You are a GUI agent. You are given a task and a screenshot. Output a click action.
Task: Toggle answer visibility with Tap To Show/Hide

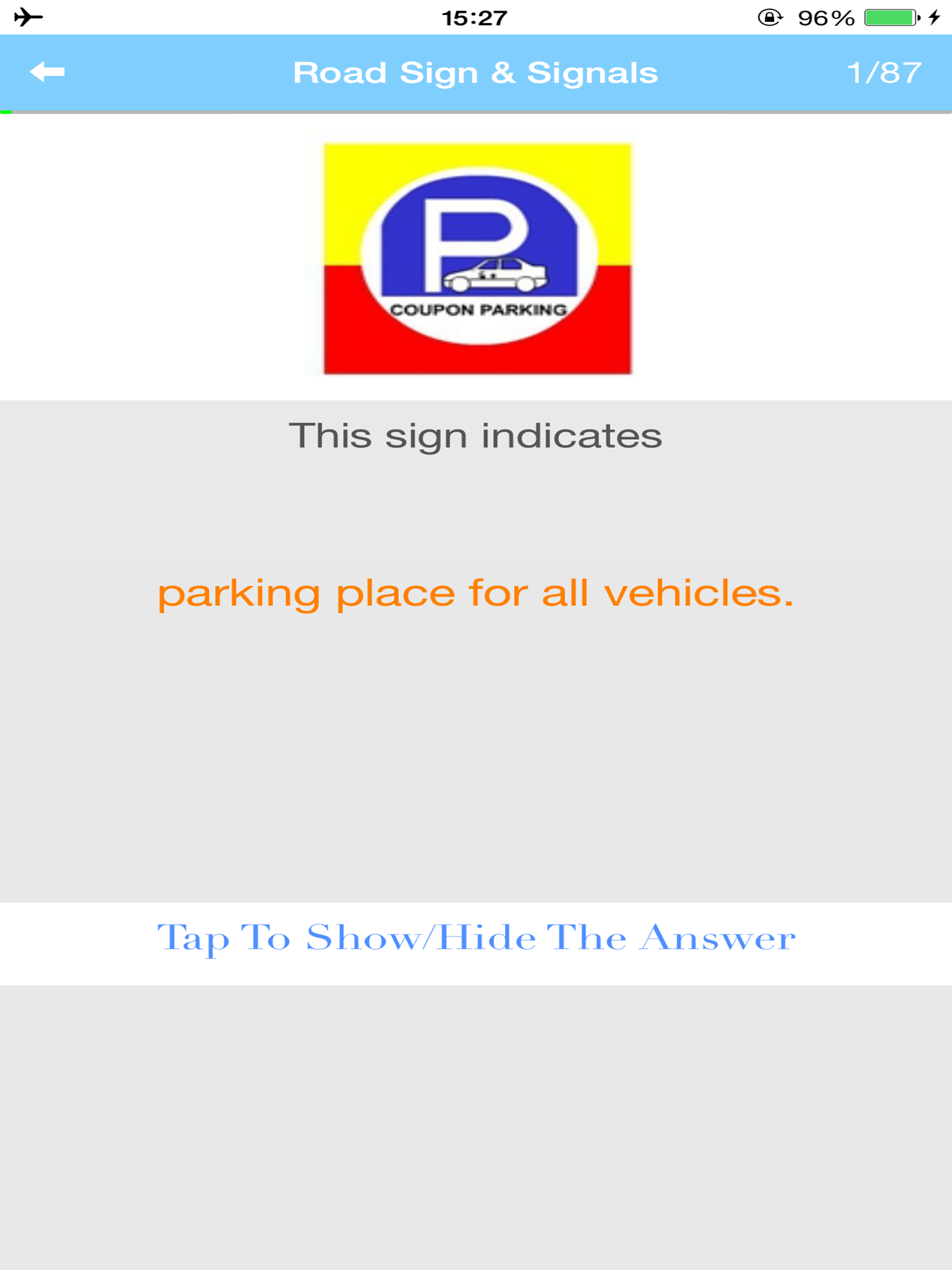476,938
